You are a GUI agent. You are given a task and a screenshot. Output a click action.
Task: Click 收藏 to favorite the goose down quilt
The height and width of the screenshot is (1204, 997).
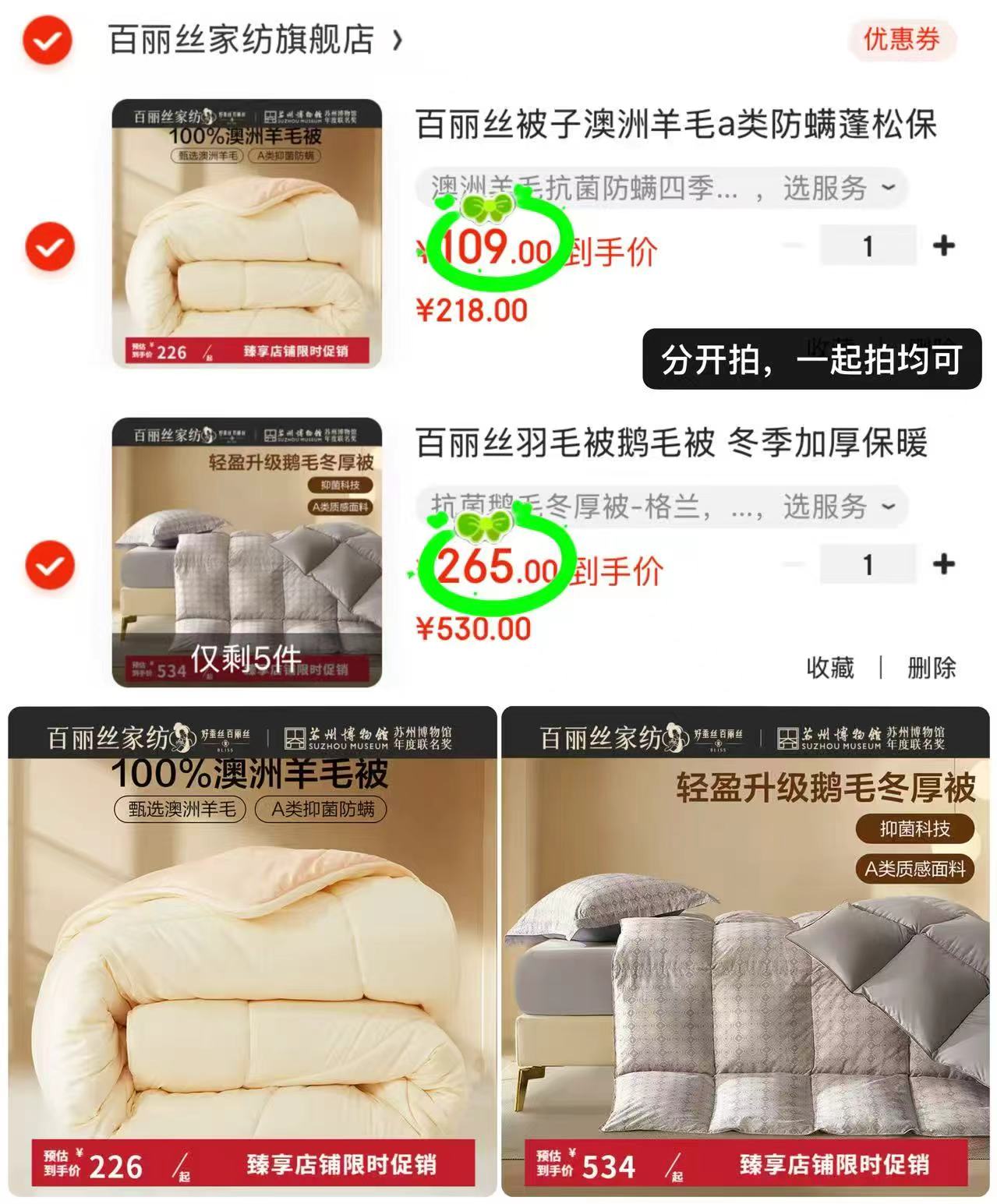click(829, 668)
